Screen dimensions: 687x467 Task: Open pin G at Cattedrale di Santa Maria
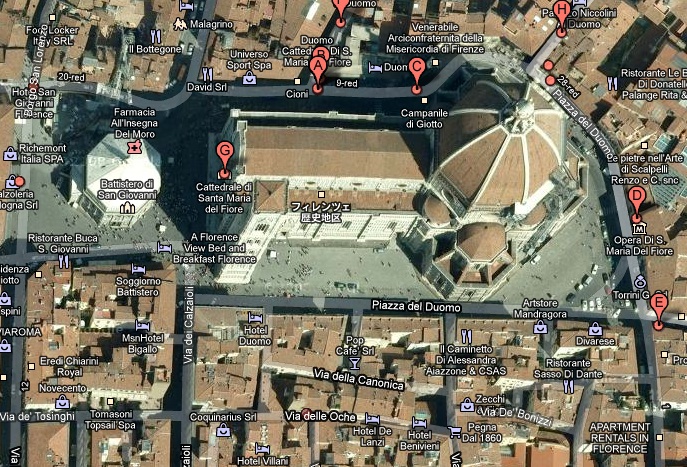coord(224,153)
